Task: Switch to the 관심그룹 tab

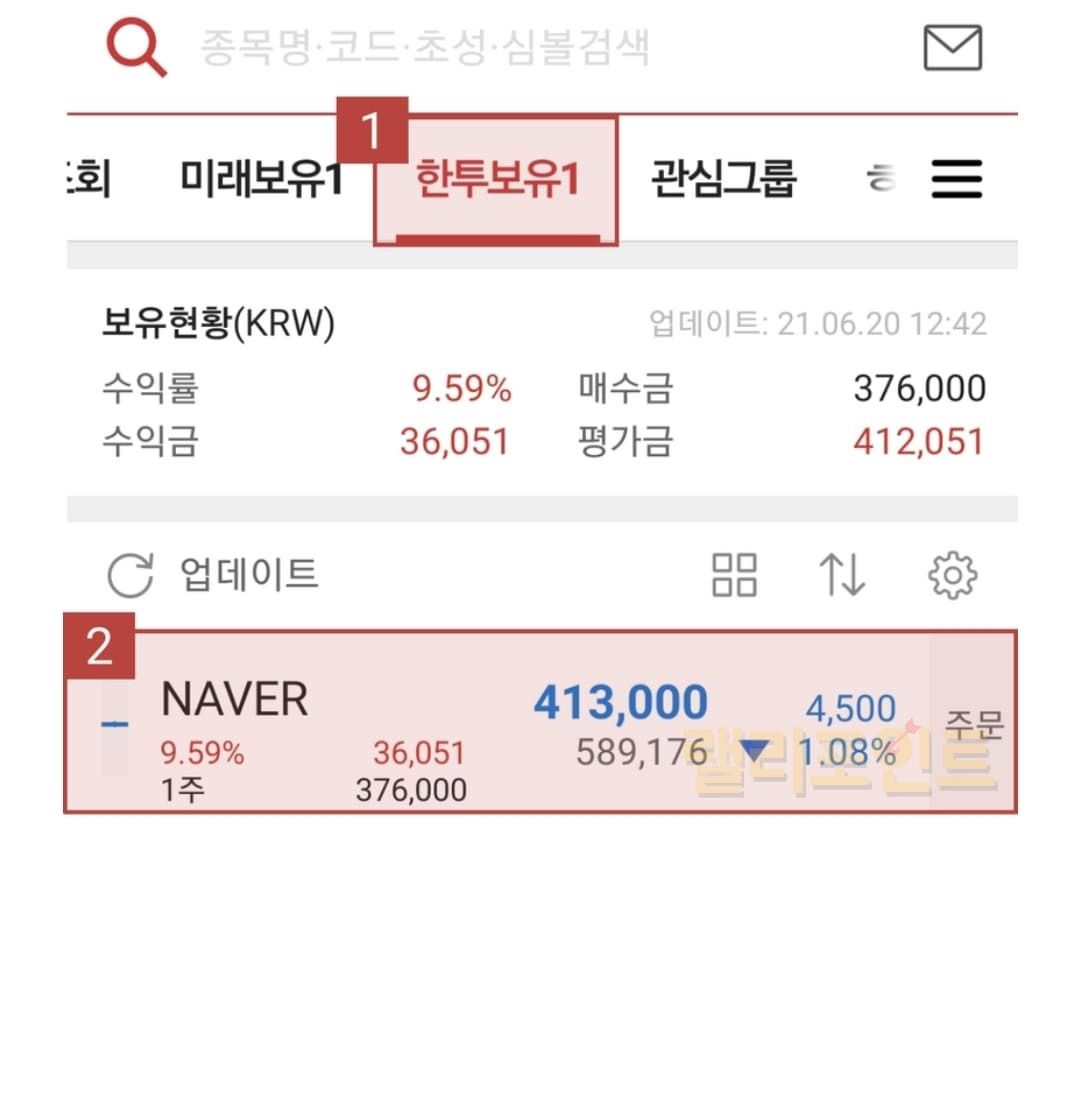Action: pyautogui.click(x=723, y=181)
